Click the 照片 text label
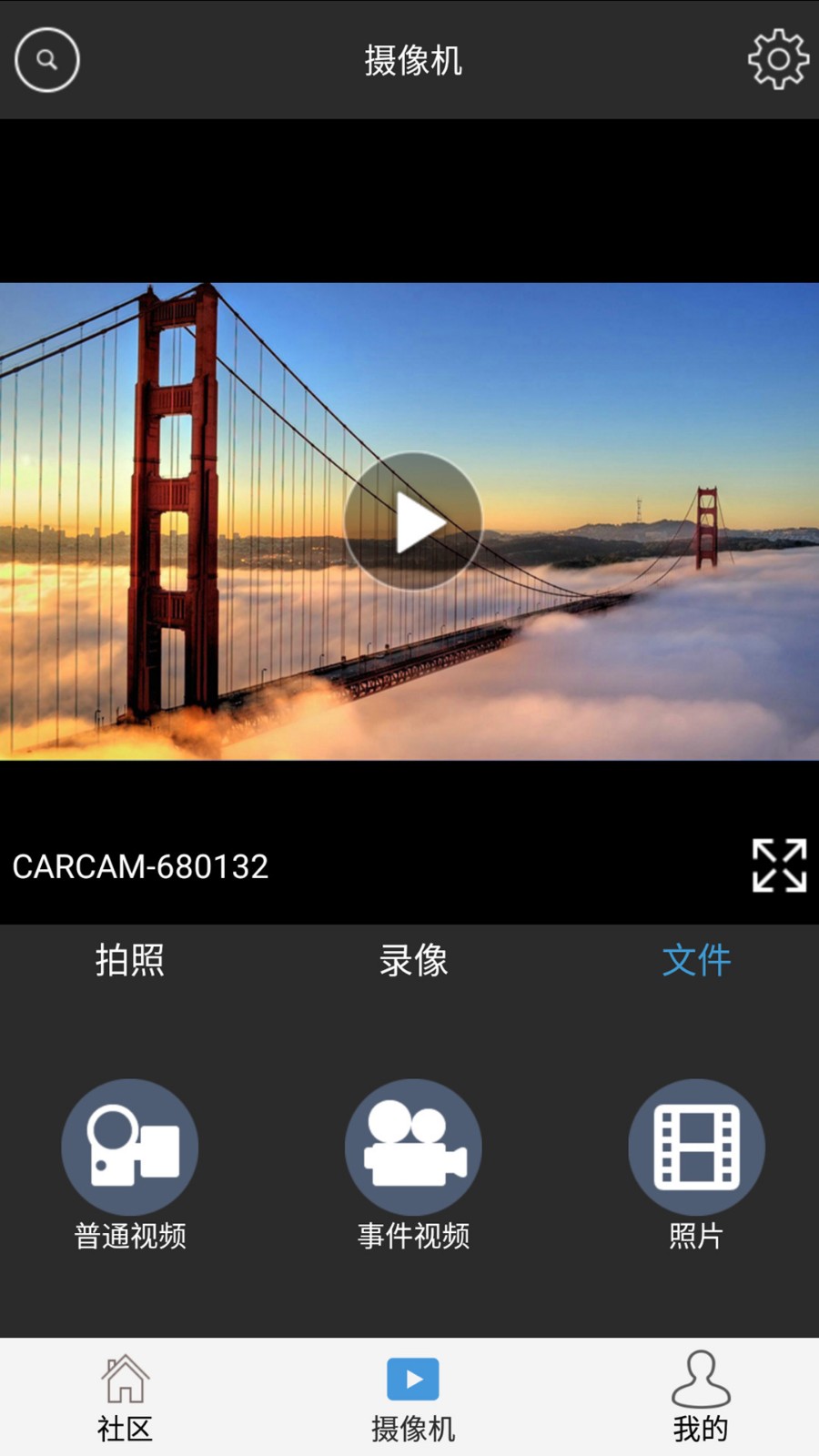The image size is (819, 1456). (696, 1236)
